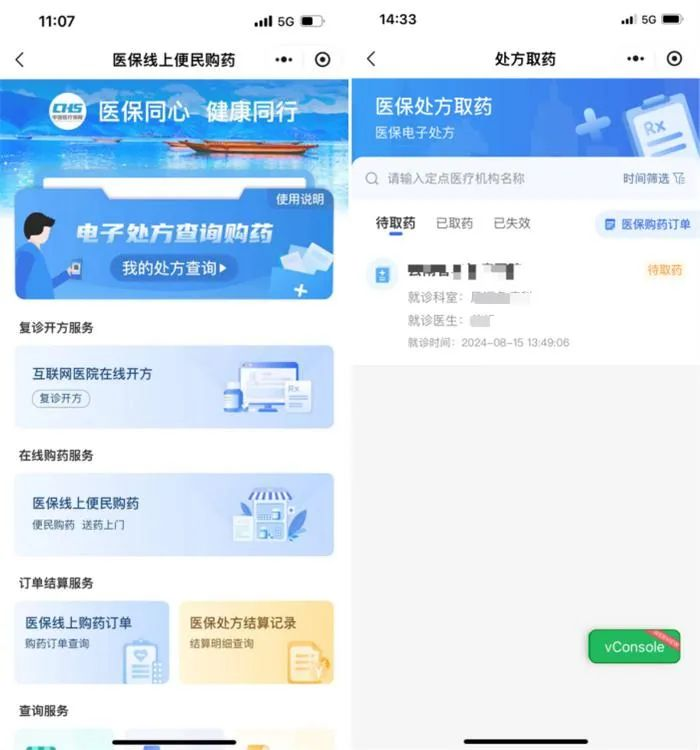
Task: Go back from 处方取药 page
Action: pos(371,59)
